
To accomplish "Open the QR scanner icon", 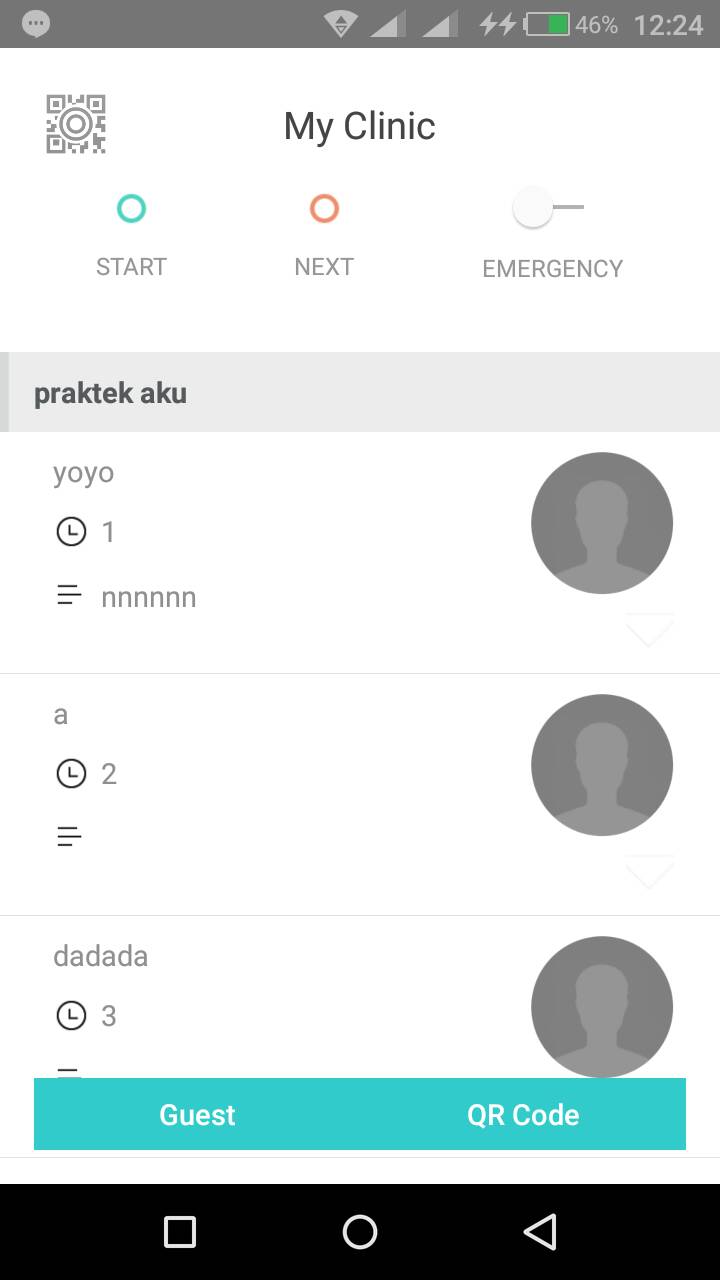I will [x=76, y=124].
